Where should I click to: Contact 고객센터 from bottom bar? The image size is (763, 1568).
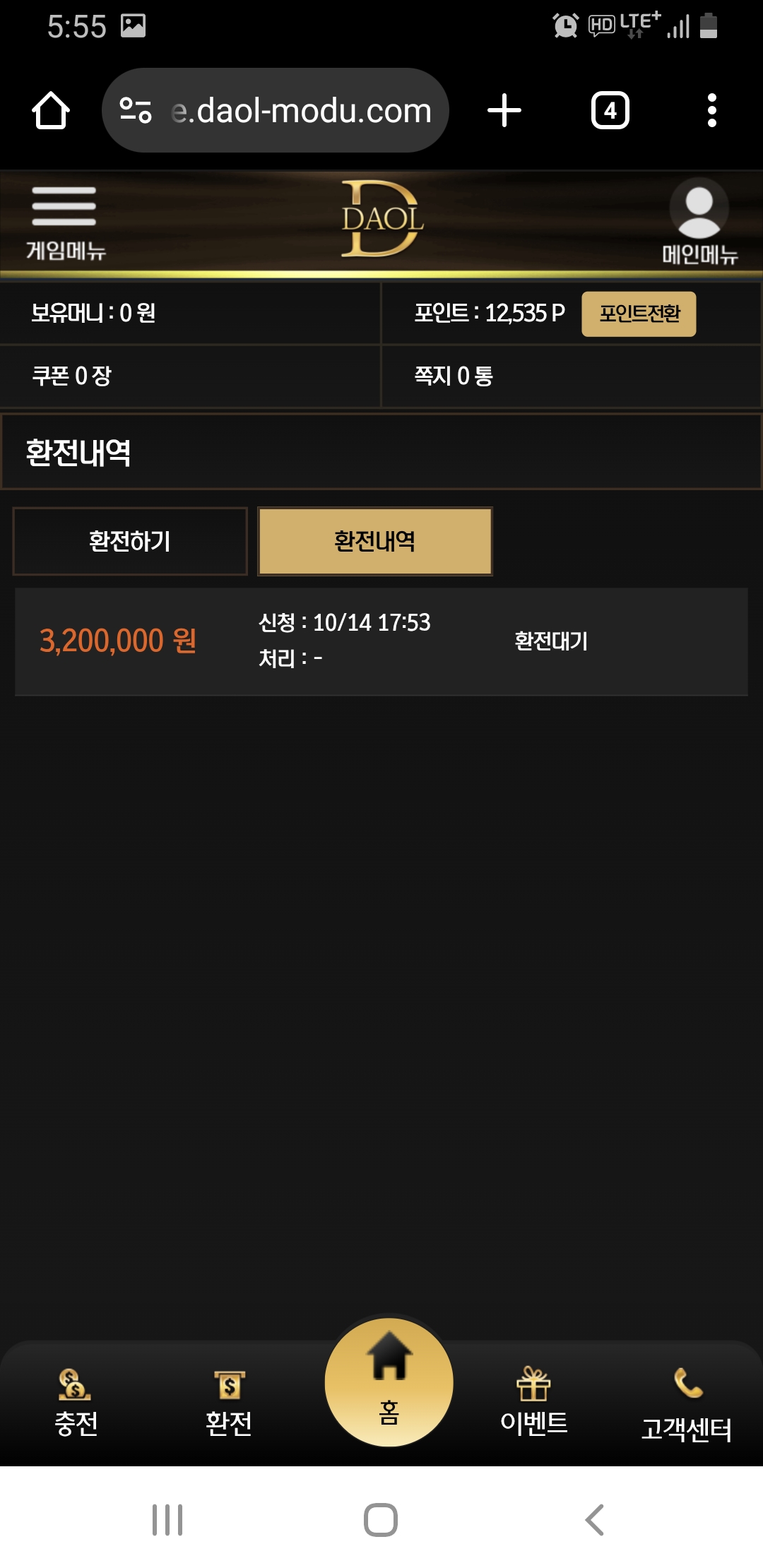pyautogui.click(x=686, y=1406)
